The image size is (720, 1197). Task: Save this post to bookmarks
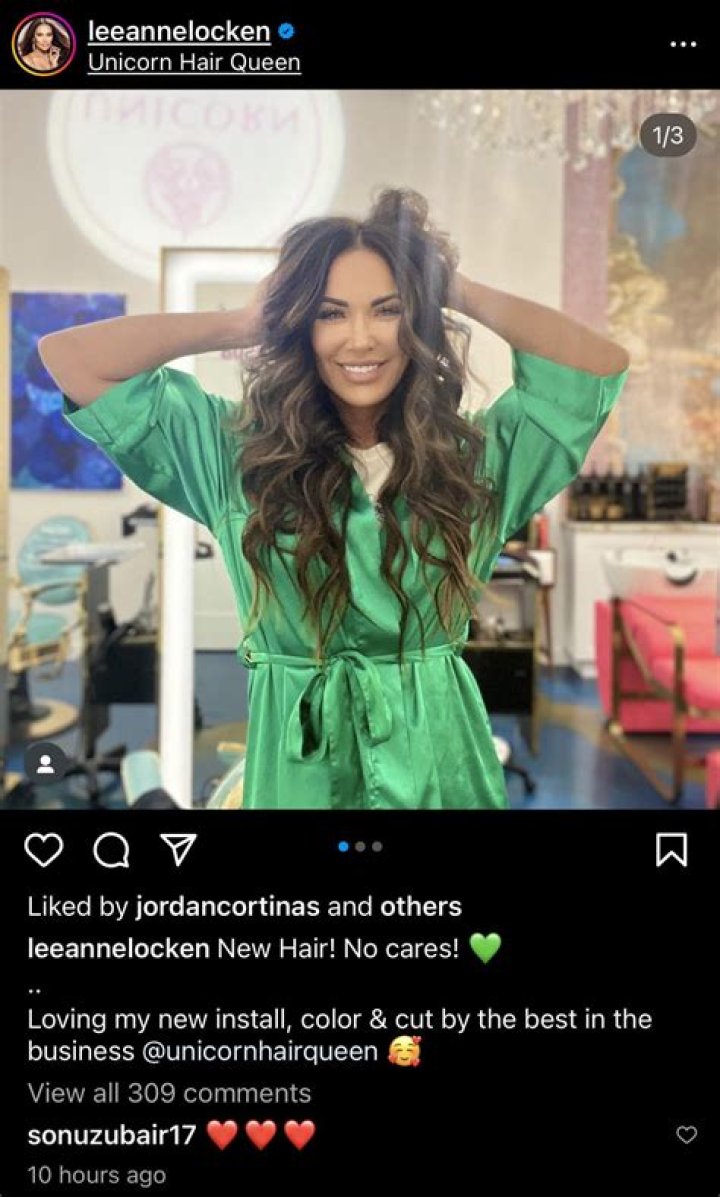tap(671, 849)
